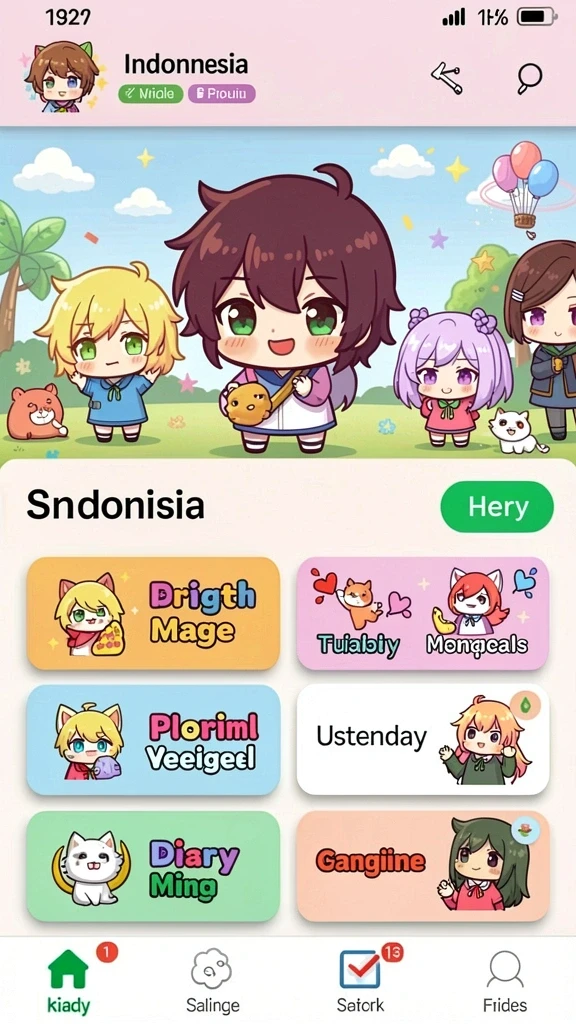This screenshot has height=1024, width=576.
Task: Switch to the Setork tab
Action: [360, 981]
